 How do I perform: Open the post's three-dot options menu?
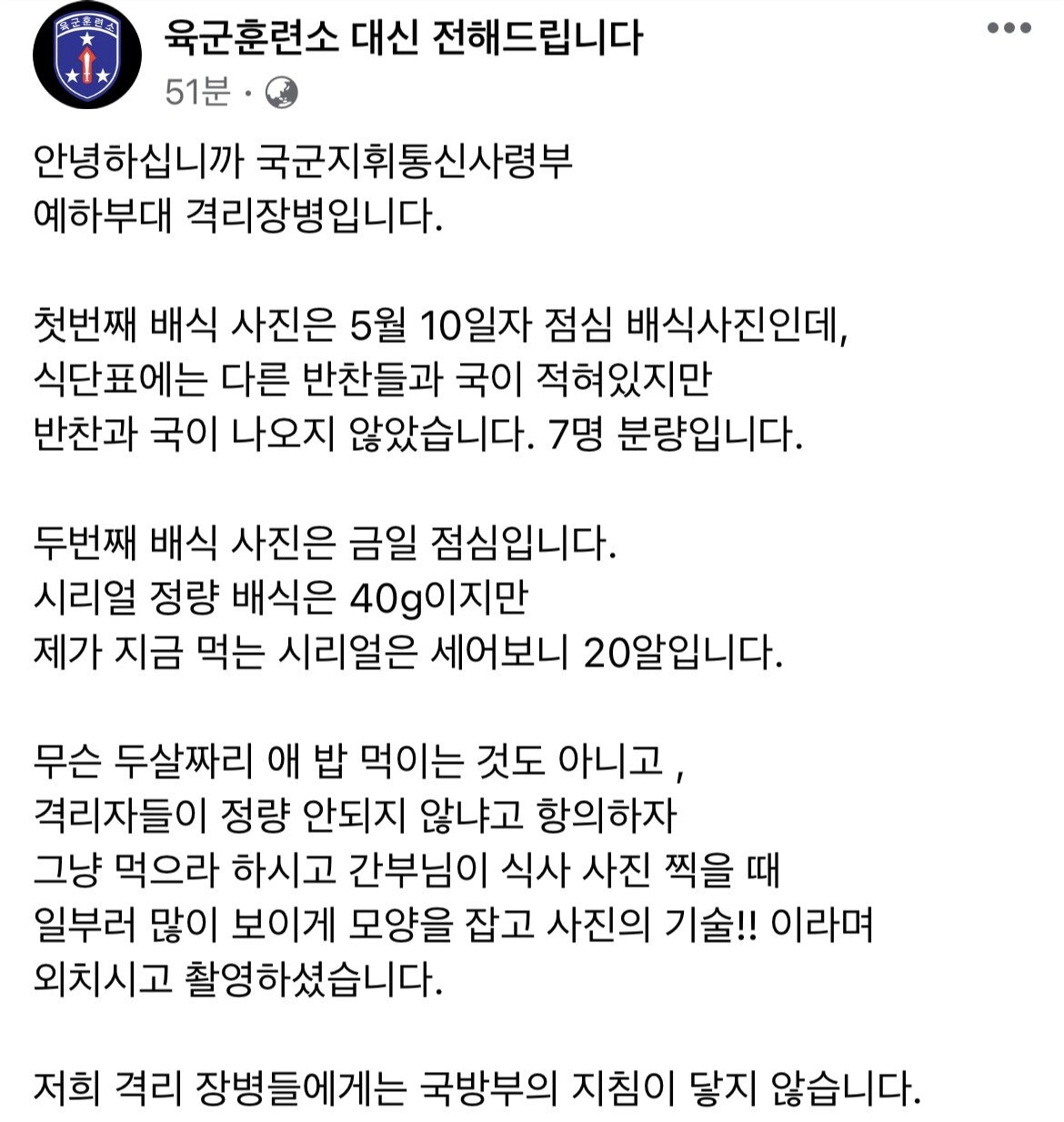1009,28
